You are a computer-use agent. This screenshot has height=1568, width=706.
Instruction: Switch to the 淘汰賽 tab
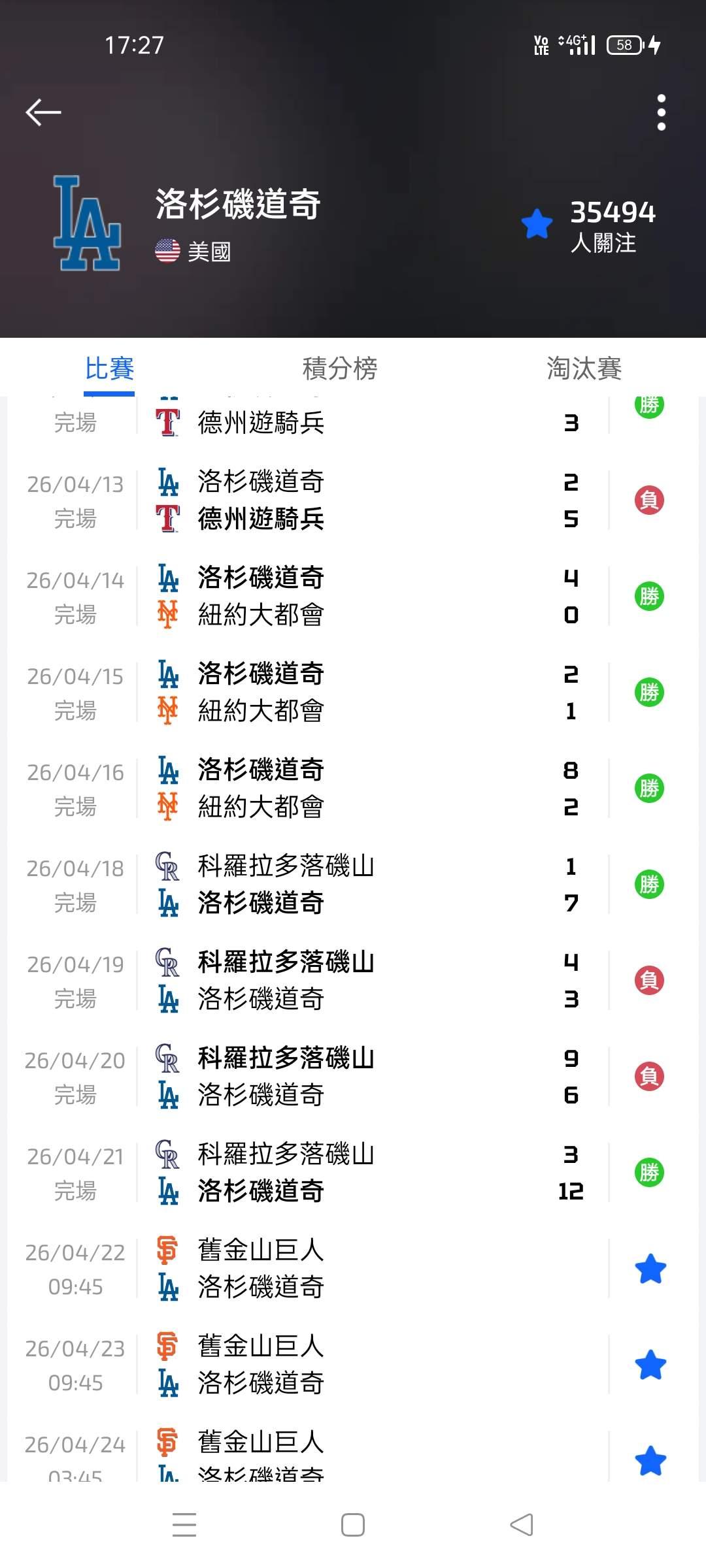click(x=584, y=368)
